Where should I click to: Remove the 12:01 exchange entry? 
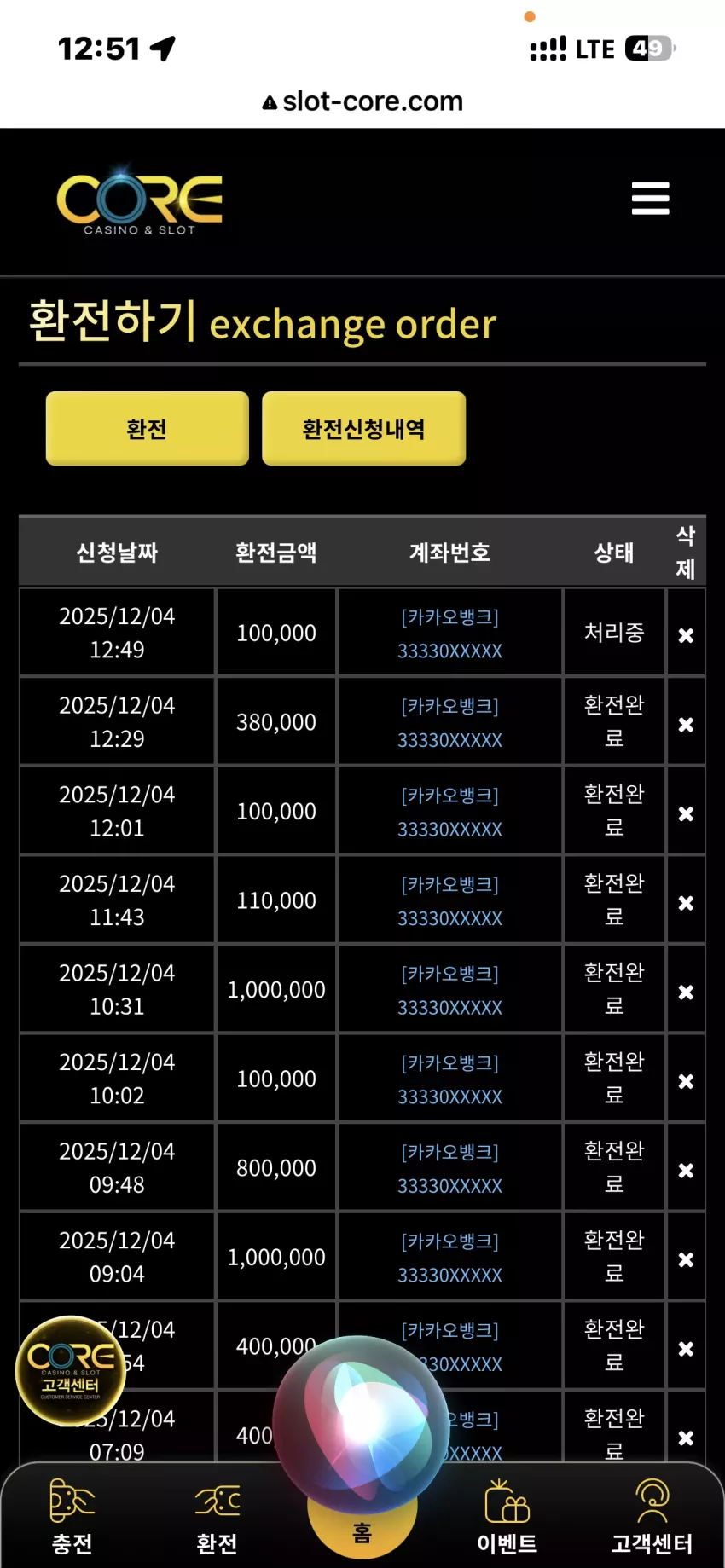coord(686,814)
